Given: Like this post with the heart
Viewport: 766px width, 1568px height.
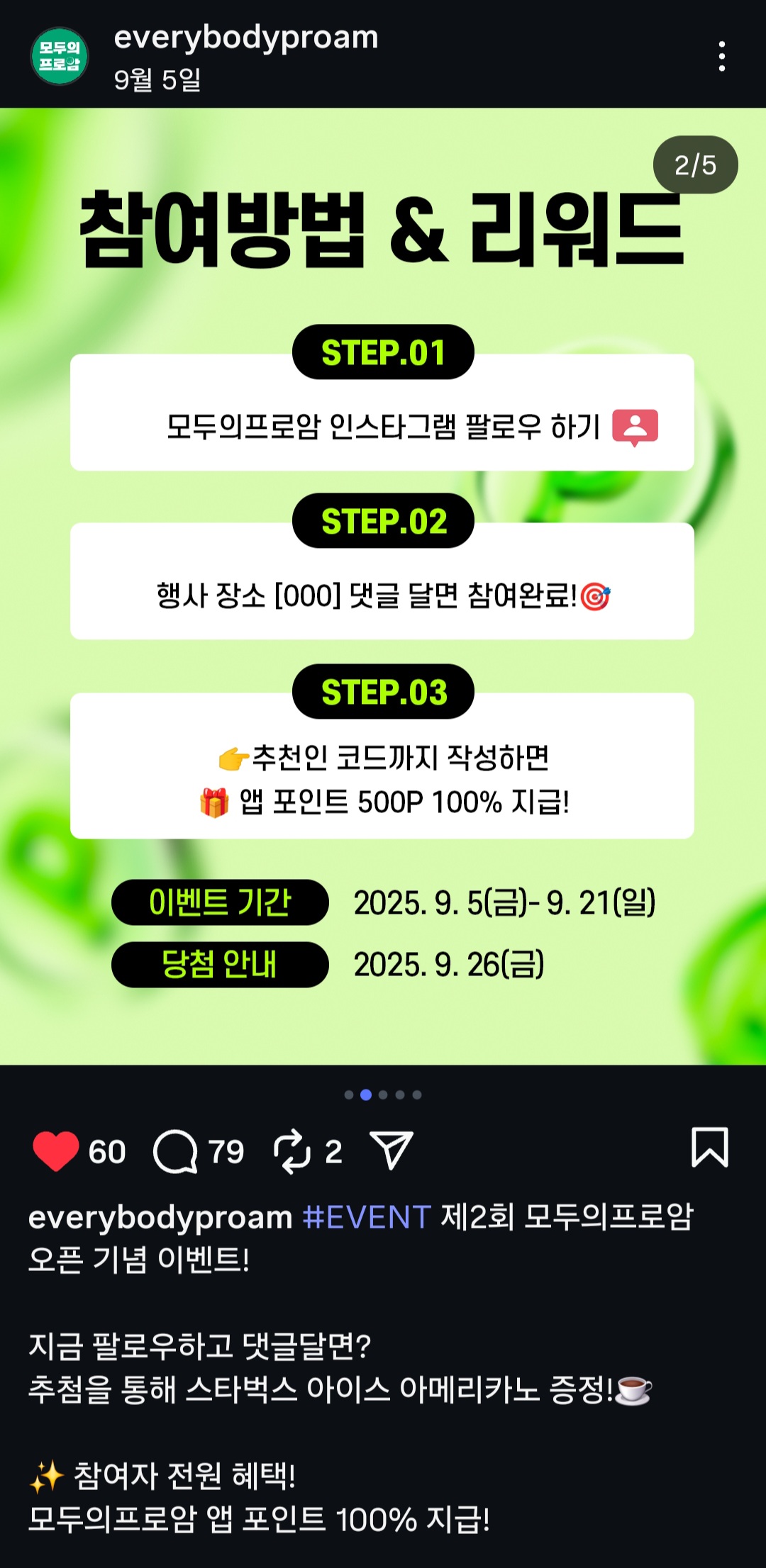Looking at the screenshot, I should pyautogui.click(x=56, y=1150).
